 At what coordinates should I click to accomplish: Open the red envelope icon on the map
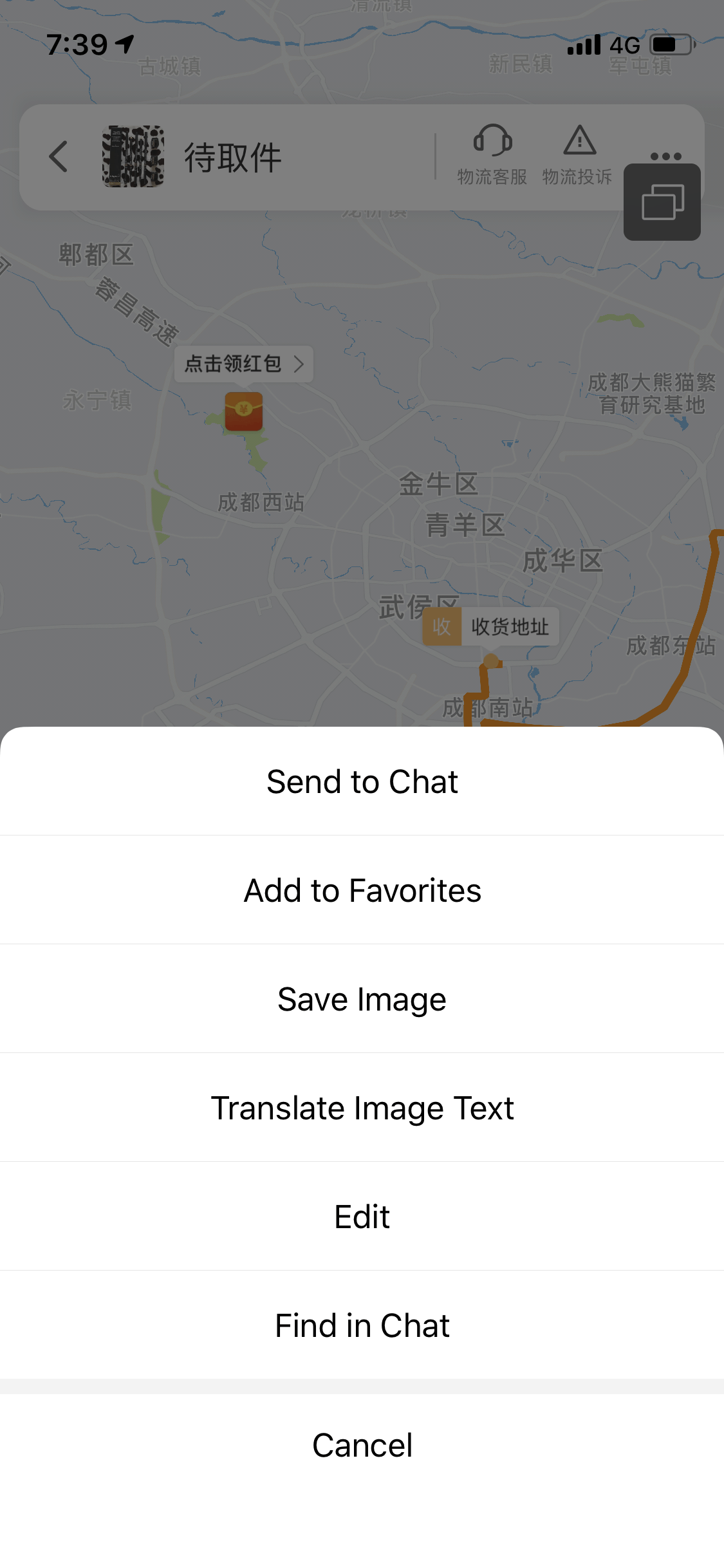point(243,412)
